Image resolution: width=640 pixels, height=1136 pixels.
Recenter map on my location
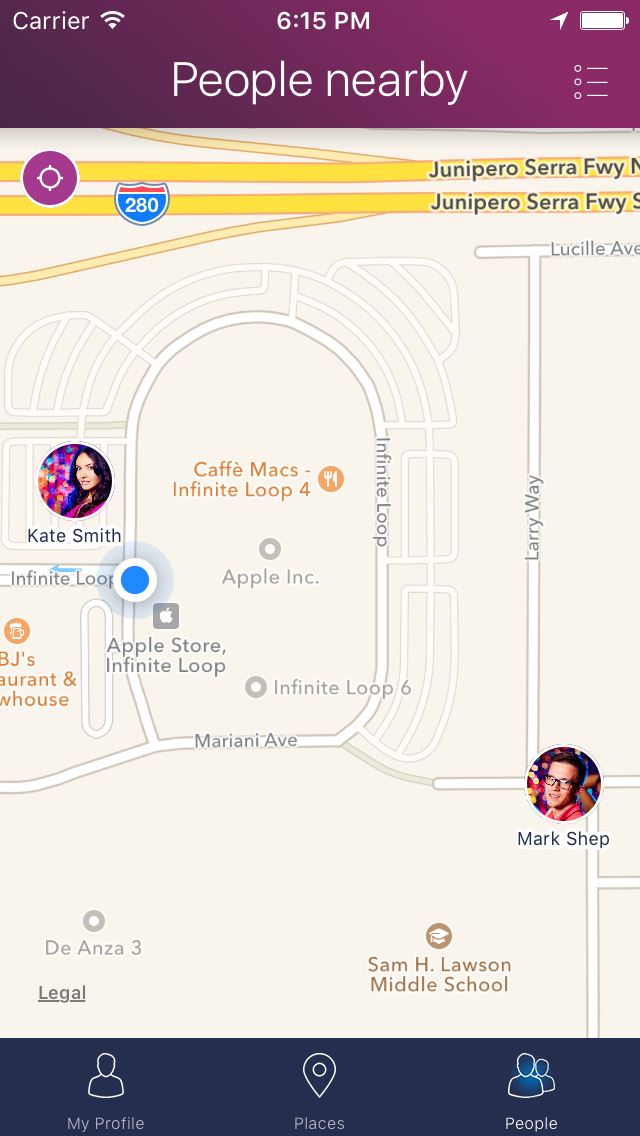pyautogui.click(x=50, y=178)
